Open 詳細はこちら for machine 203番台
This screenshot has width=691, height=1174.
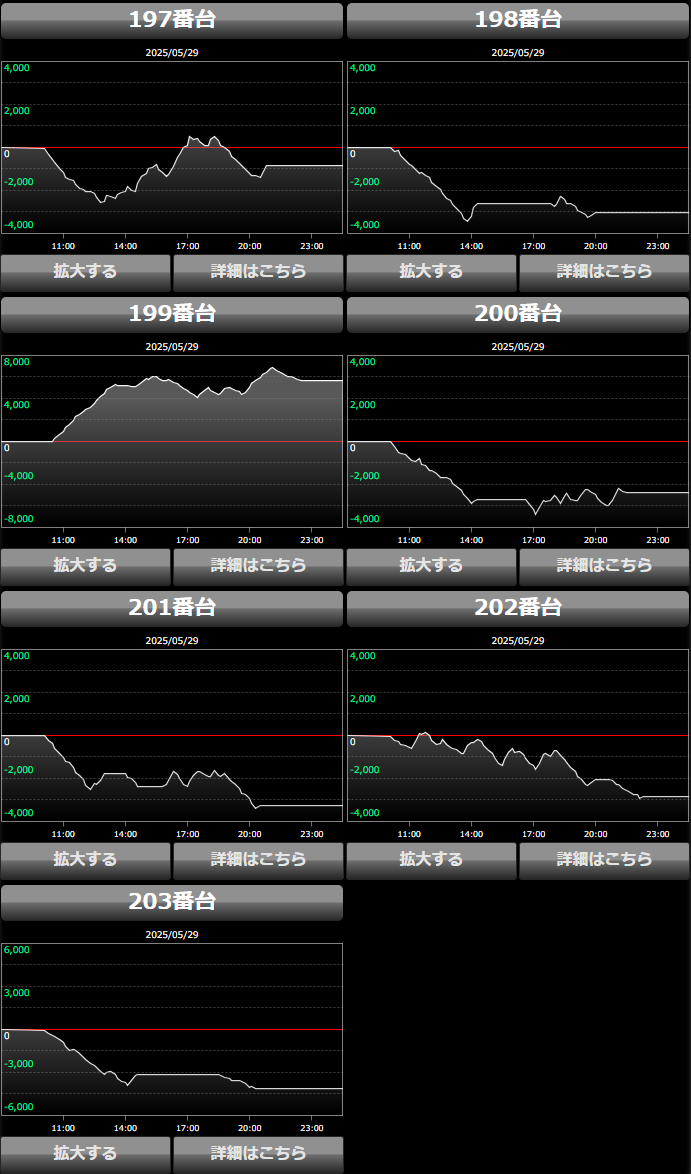258,1155
